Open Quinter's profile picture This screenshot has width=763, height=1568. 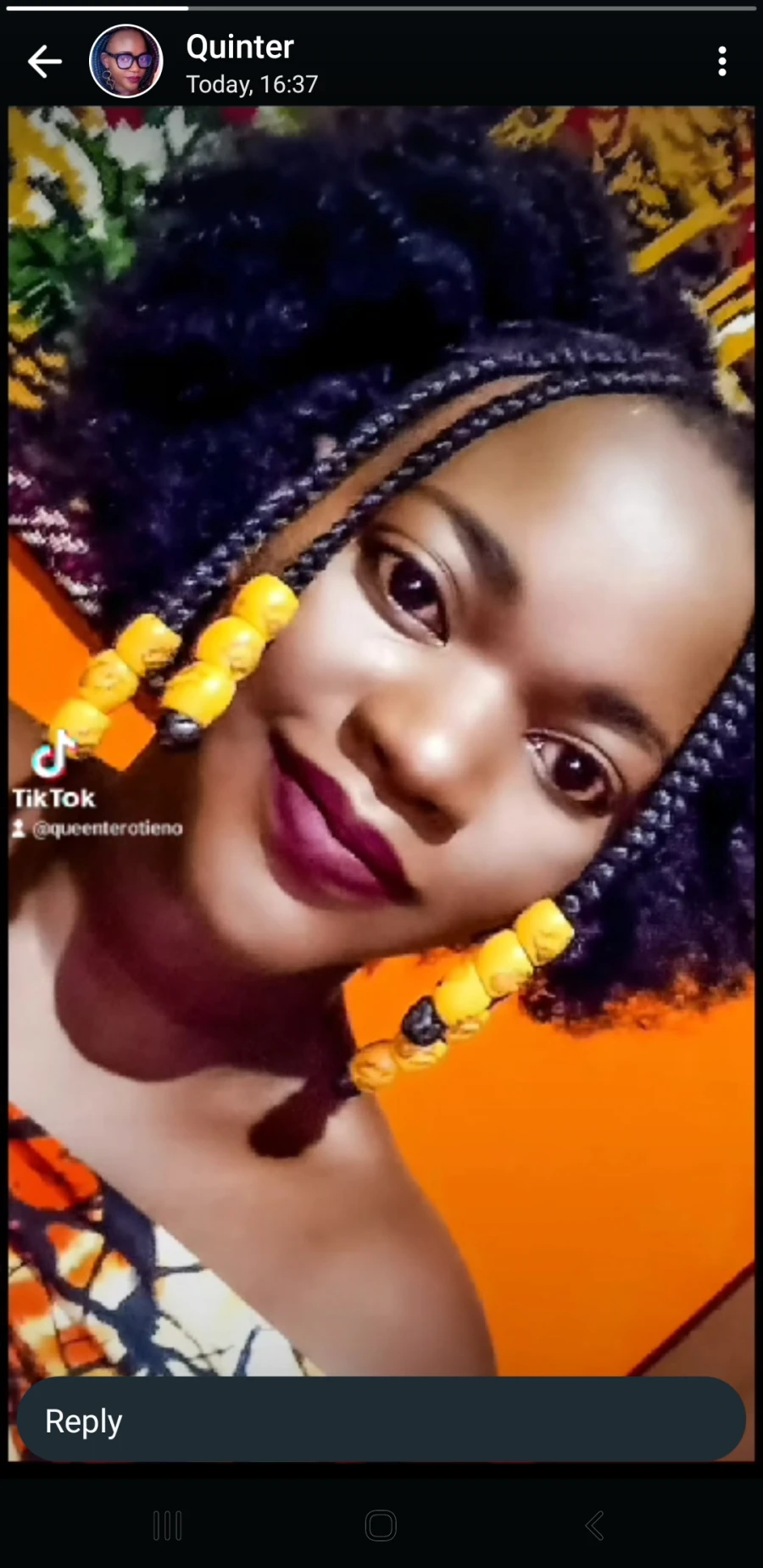click(126, 62)
